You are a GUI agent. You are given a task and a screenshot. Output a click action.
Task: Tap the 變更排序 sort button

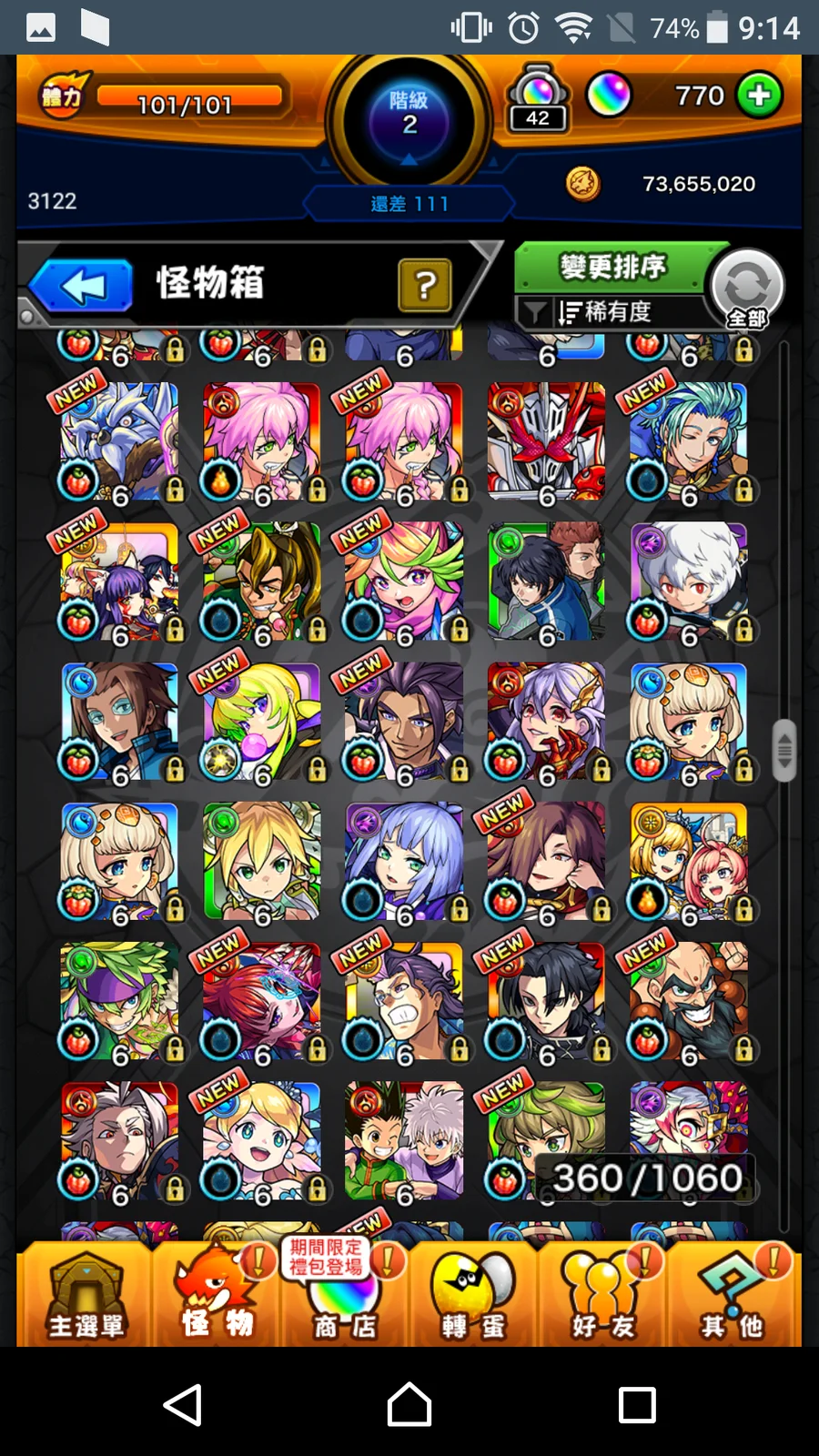pyautogui.click(x=612, y=268)
